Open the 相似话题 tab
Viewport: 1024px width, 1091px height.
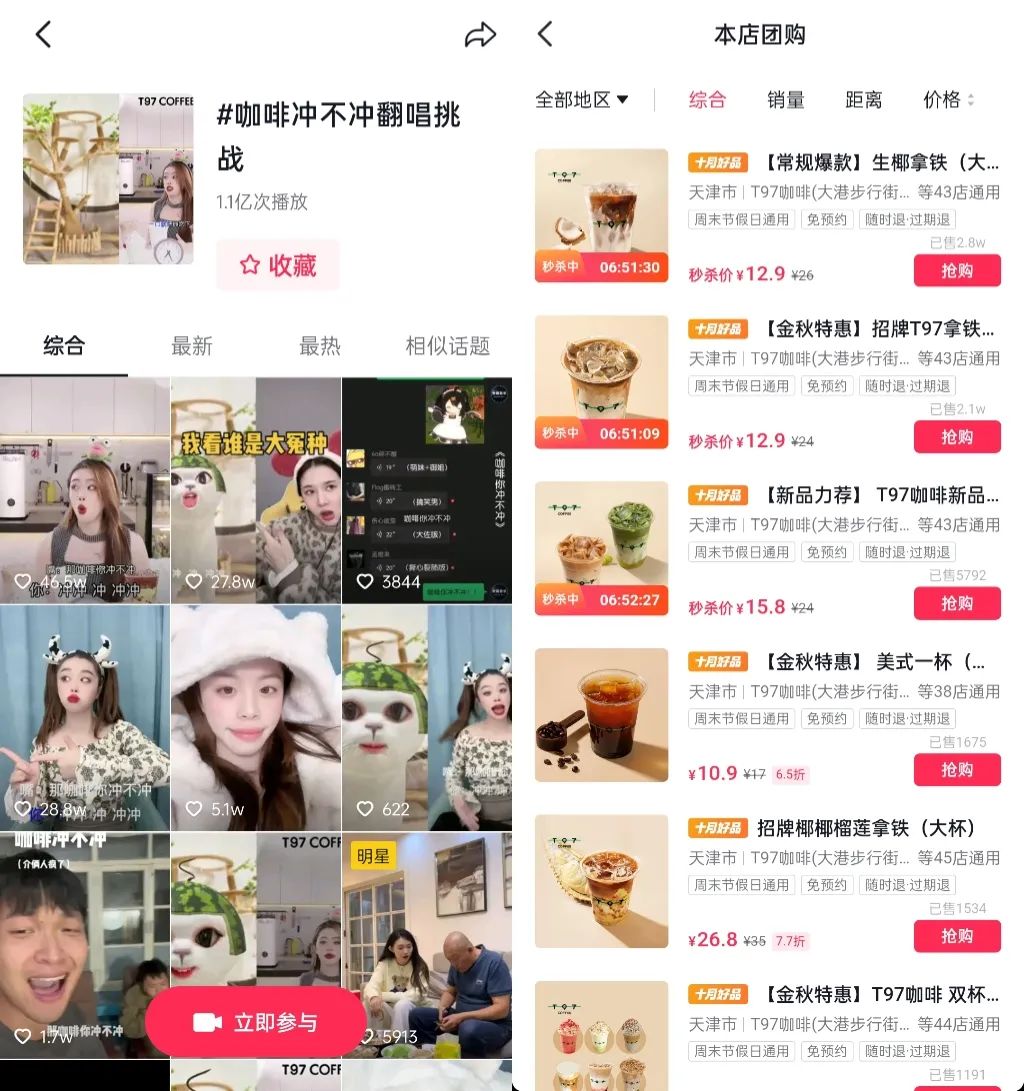[447, 346]
